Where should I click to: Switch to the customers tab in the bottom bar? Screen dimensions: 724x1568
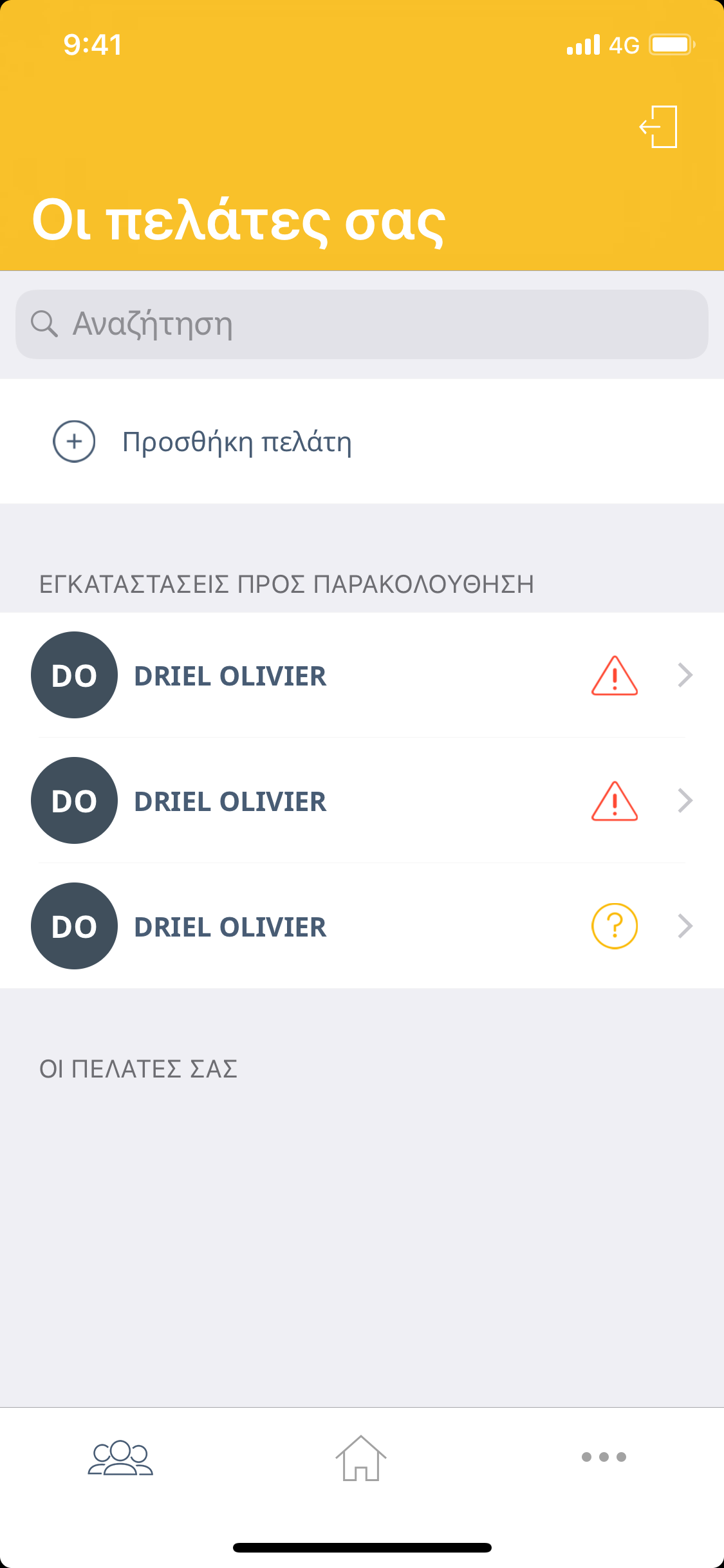click(x=120, y=1457)
